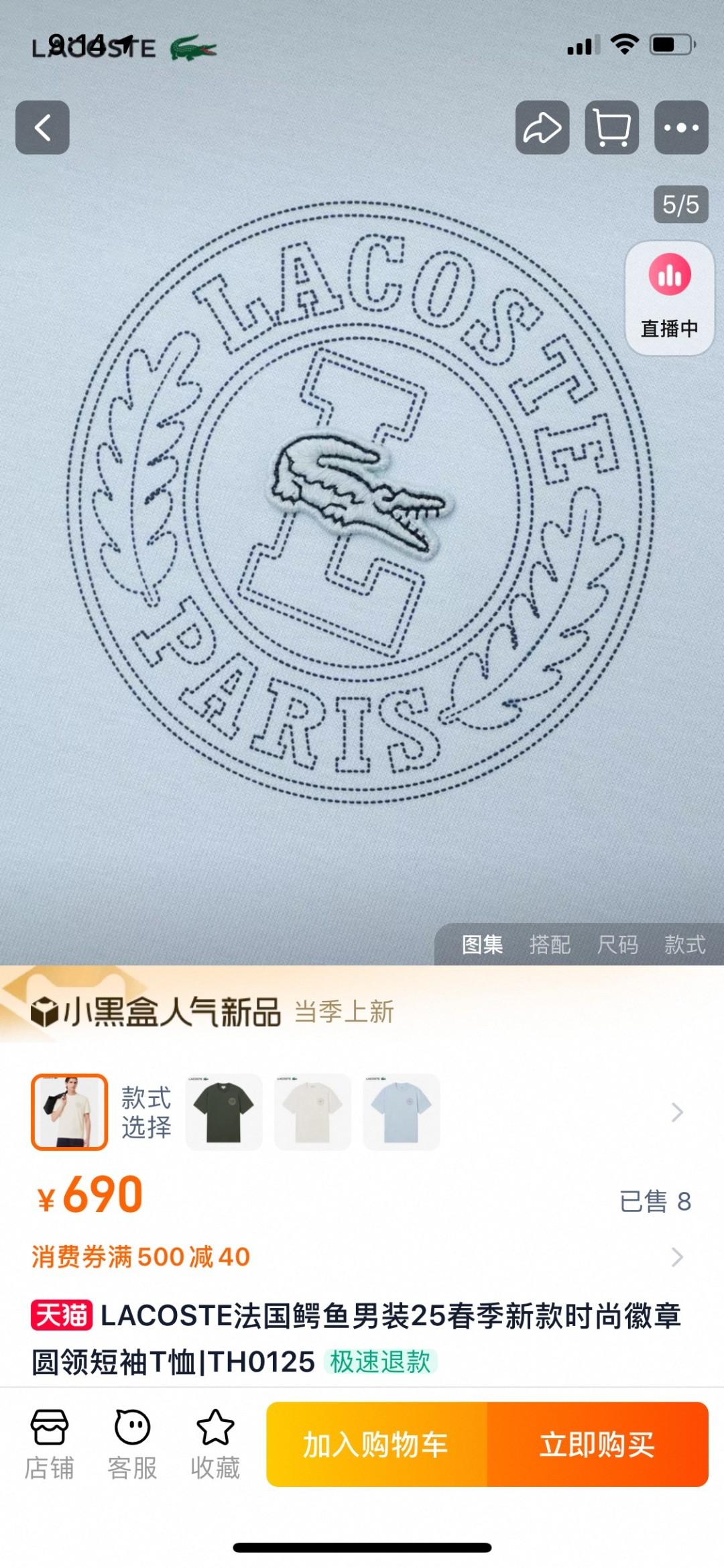Share this Lacoste product
Viewport: 724px width, 1568px height.
[542, 127]
